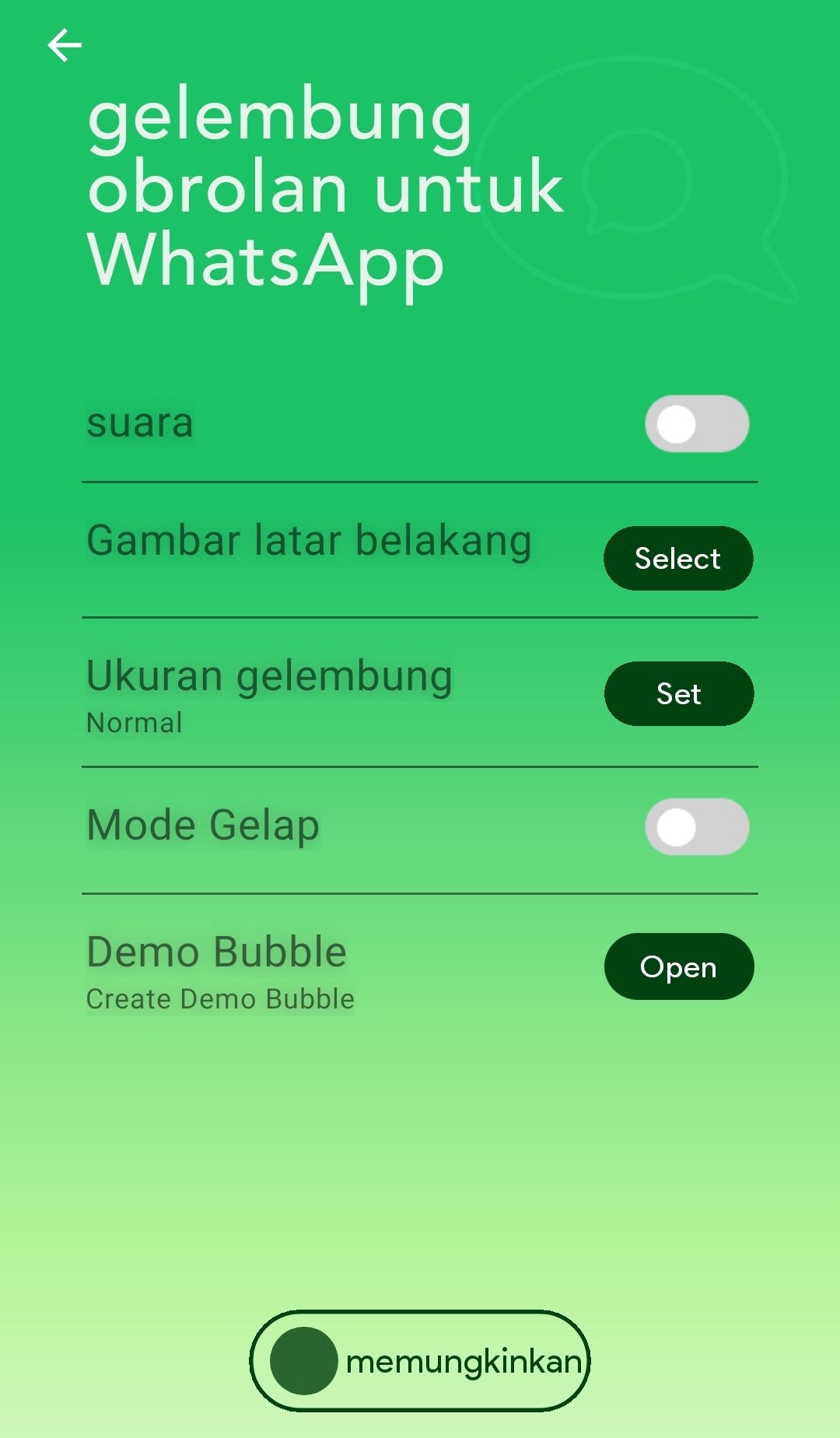Click the dark circle inside memungkinkan pill
Screen dimensions: 840x1438
pyautogui.click(x=303, y=1360)
